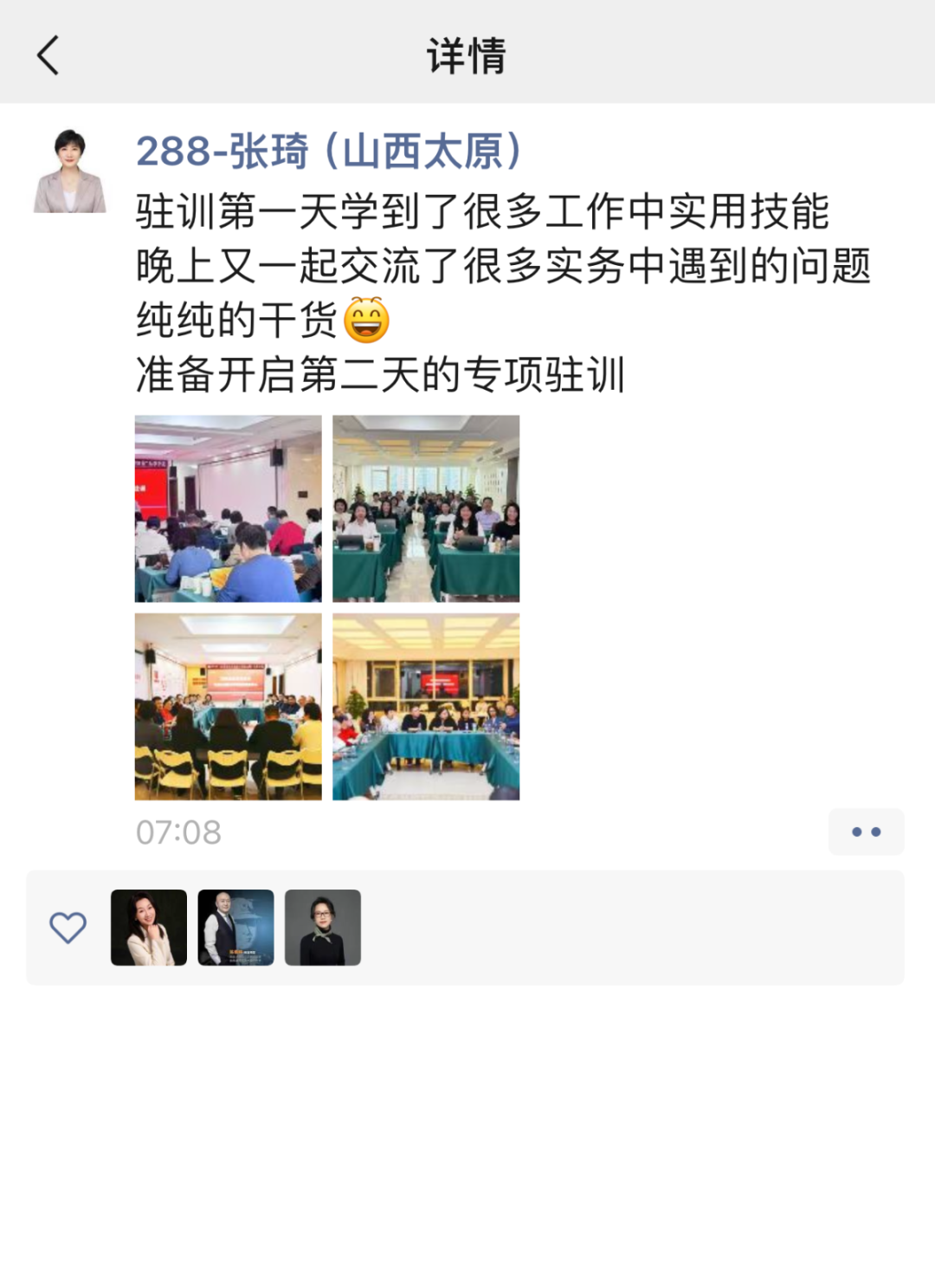Open 288-张琦's profile picture
935x1288 pixels.
click(x=69, y=171)
